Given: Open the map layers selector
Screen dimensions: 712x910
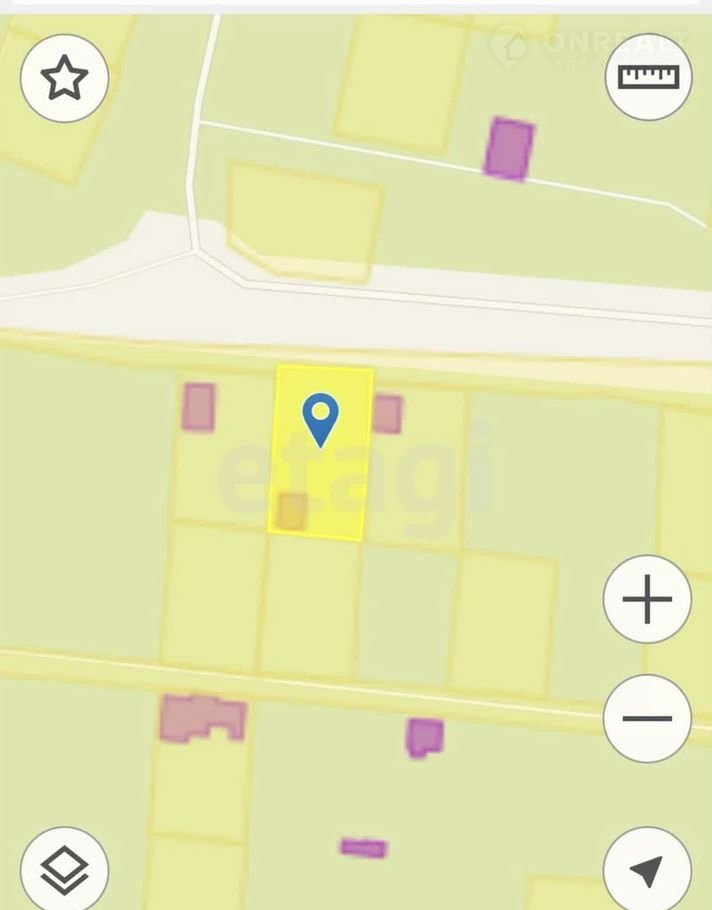Looking at the screenshot, I should pyautogui.click(x=64, y=868).
